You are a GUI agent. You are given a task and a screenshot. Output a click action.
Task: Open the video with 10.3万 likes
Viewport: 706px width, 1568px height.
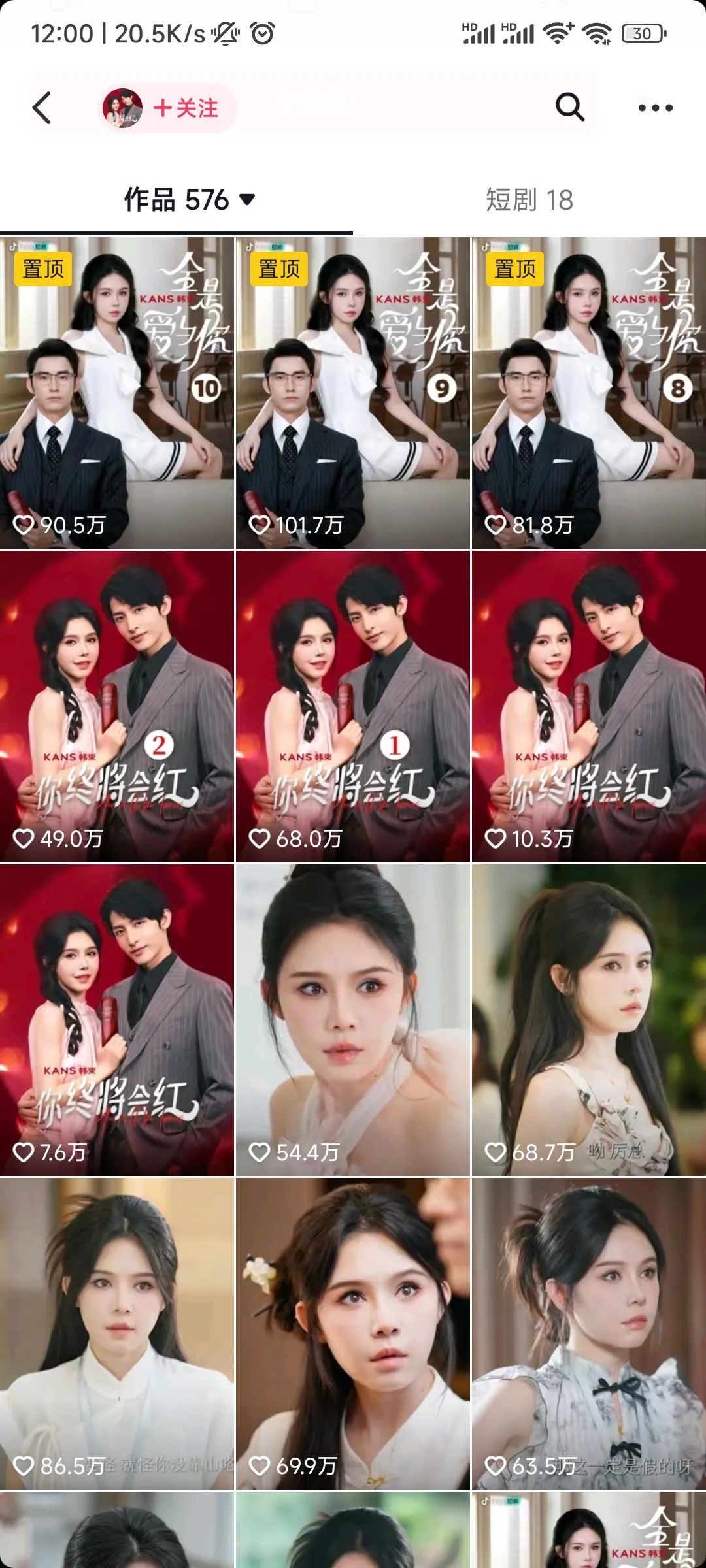click(588, 706)
